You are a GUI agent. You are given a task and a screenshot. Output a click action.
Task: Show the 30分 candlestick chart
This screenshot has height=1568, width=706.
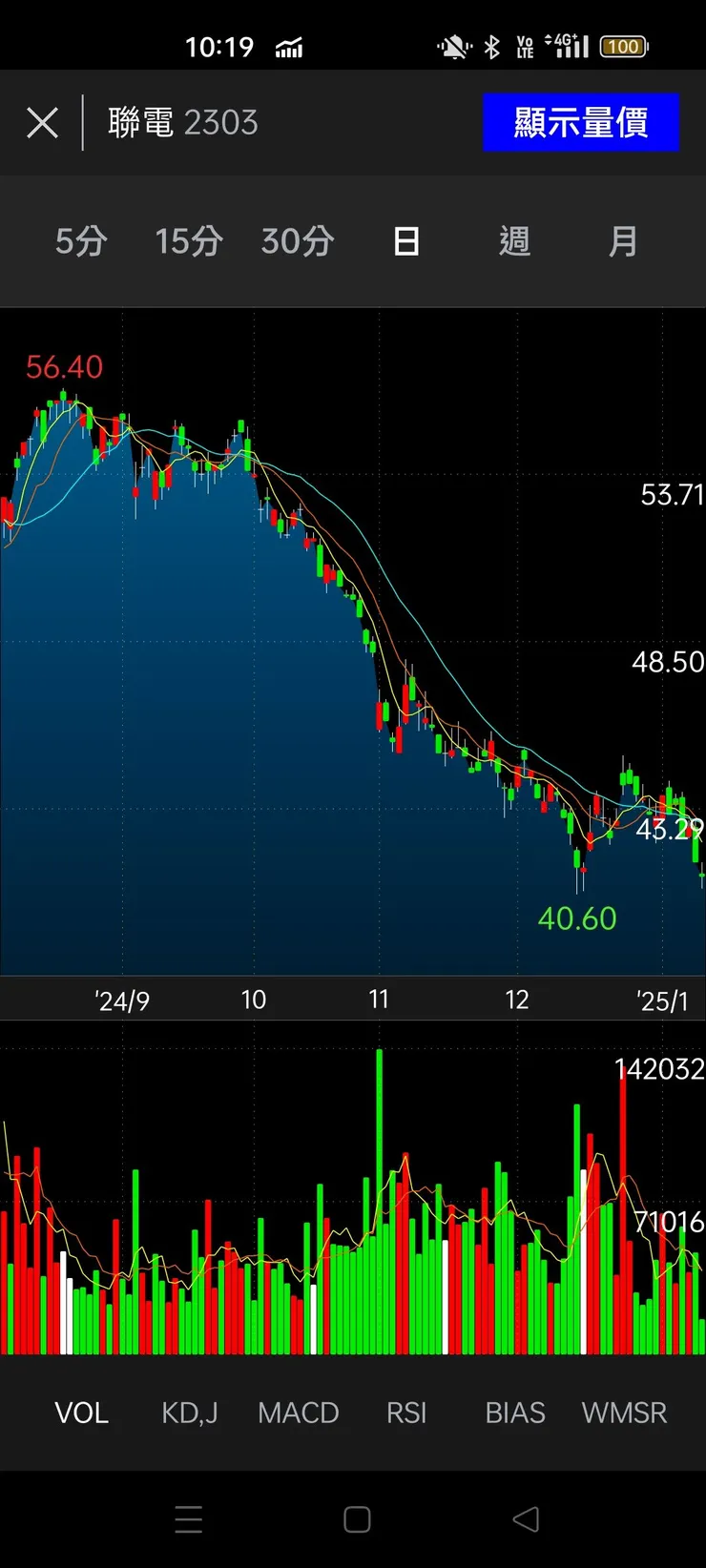pyautogui.click(x=298, y=241)
